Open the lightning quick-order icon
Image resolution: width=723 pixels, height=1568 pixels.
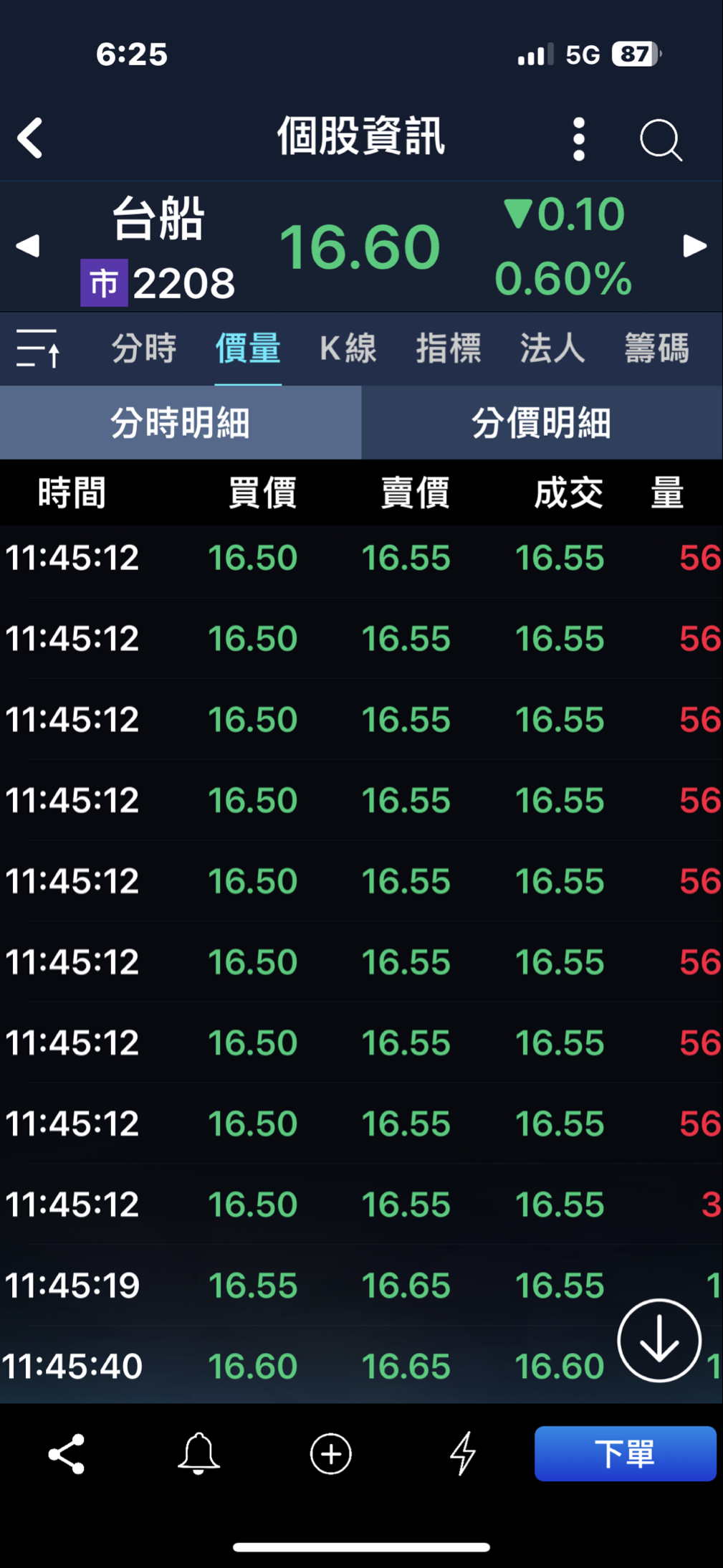tap(463, 1454)
